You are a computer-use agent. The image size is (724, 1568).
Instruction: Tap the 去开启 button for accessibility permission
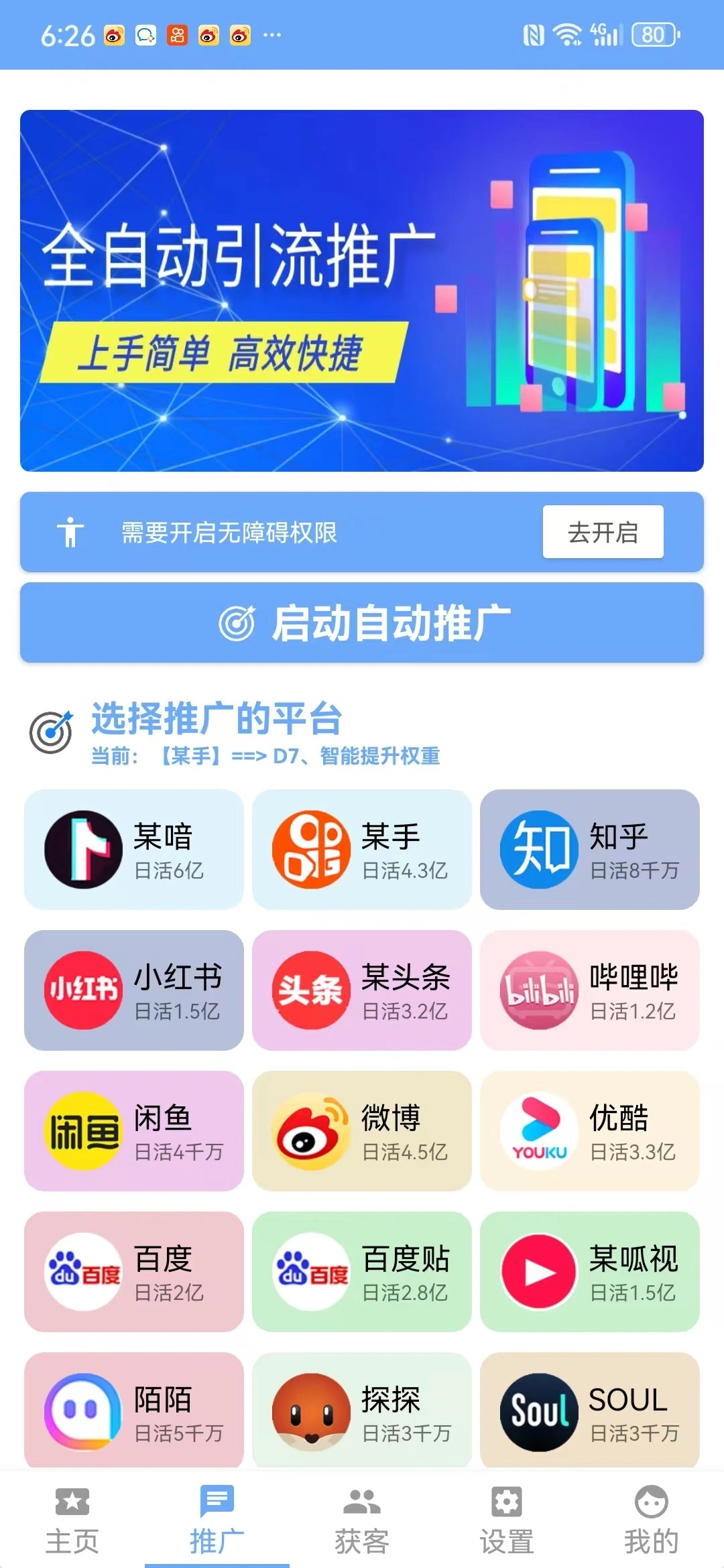tap(603, 532)
